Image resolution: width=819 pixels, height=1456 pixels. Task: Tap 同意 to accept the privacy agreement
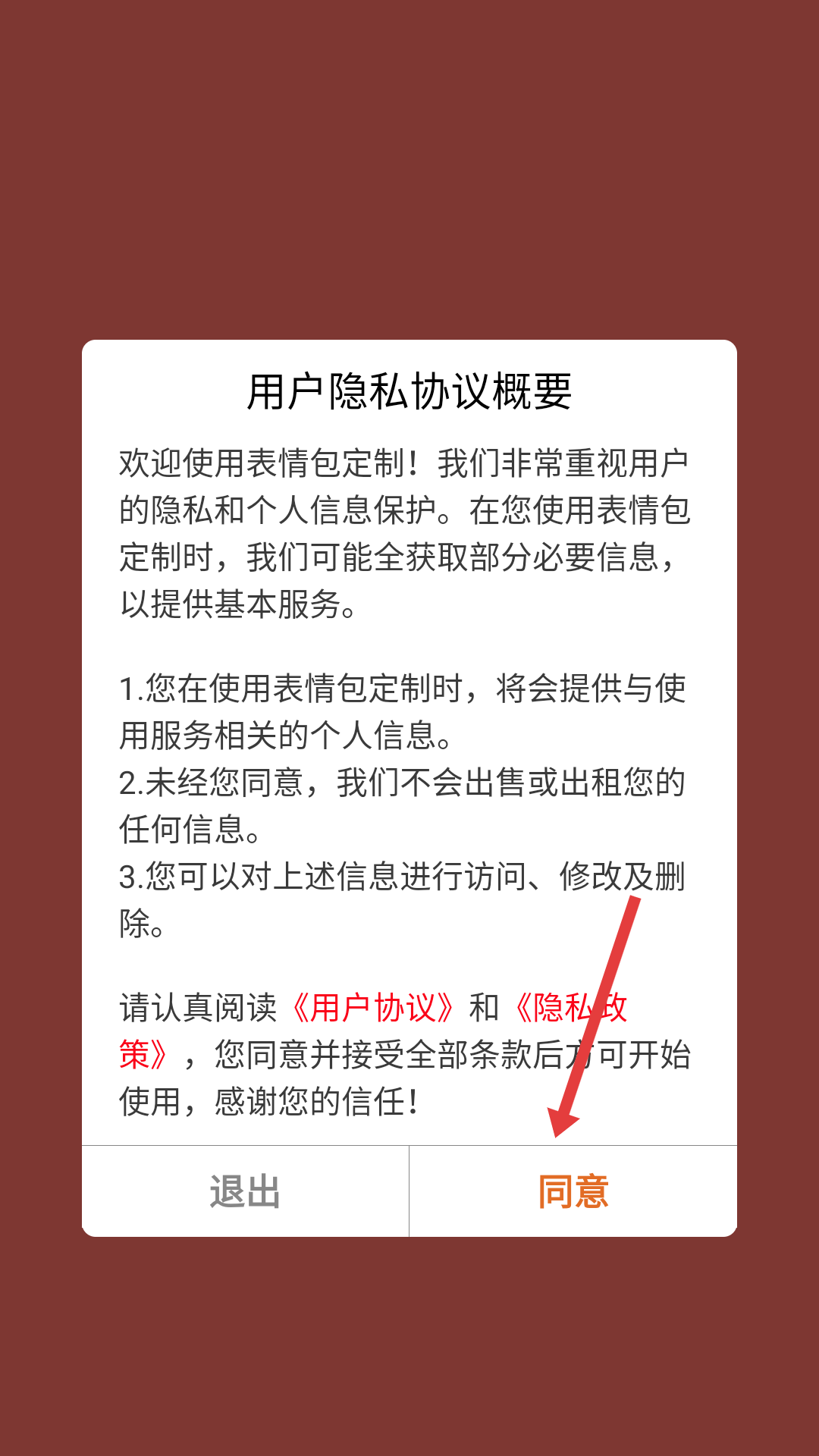coord(573,1191)
